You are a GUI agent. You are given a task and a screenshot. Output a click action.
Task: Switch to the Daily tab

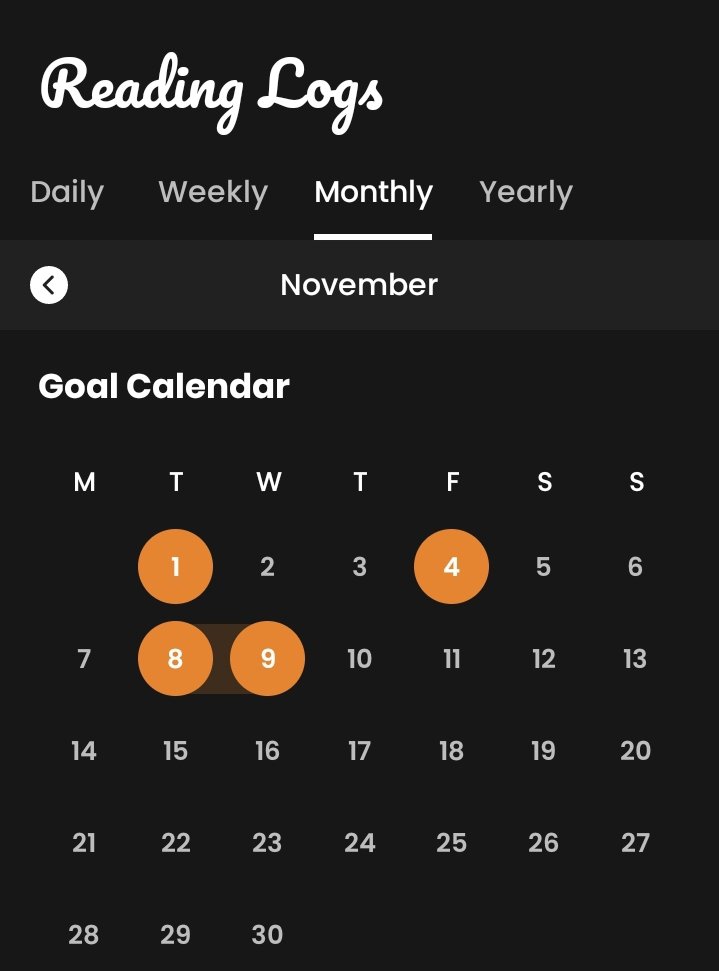67,192
